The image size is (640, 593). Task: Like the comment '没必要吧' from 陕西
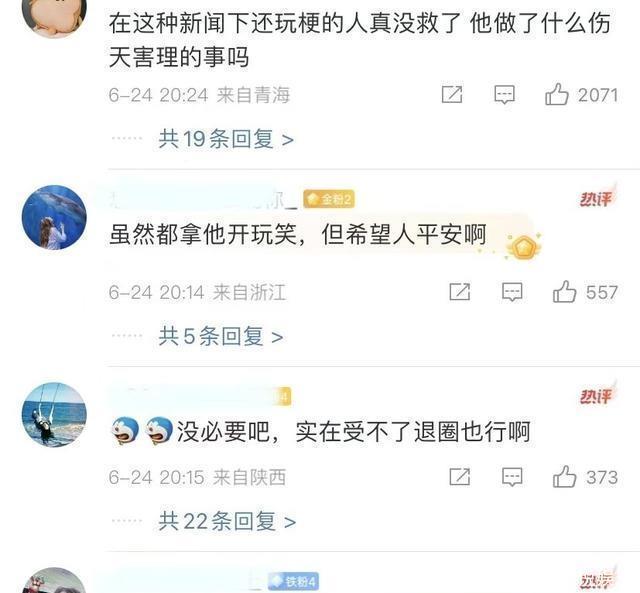click(565, 477)
